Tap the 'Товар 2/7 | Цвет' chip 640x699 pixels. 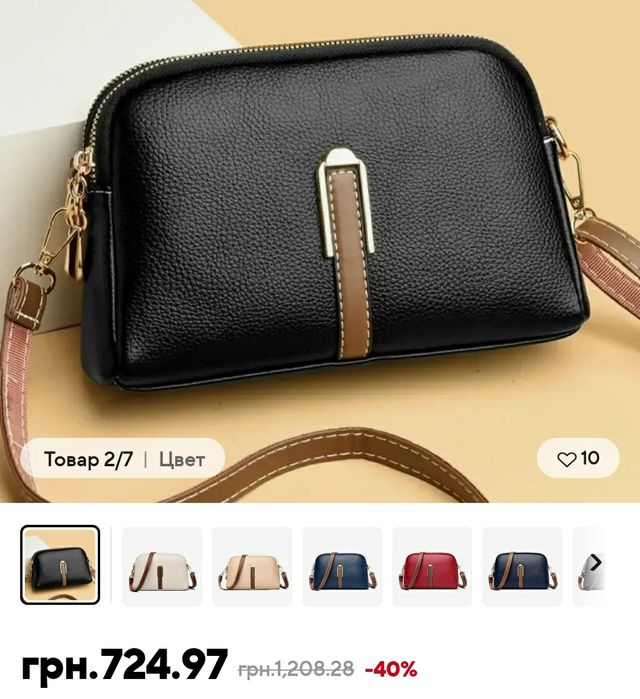[x=124, y=459]
